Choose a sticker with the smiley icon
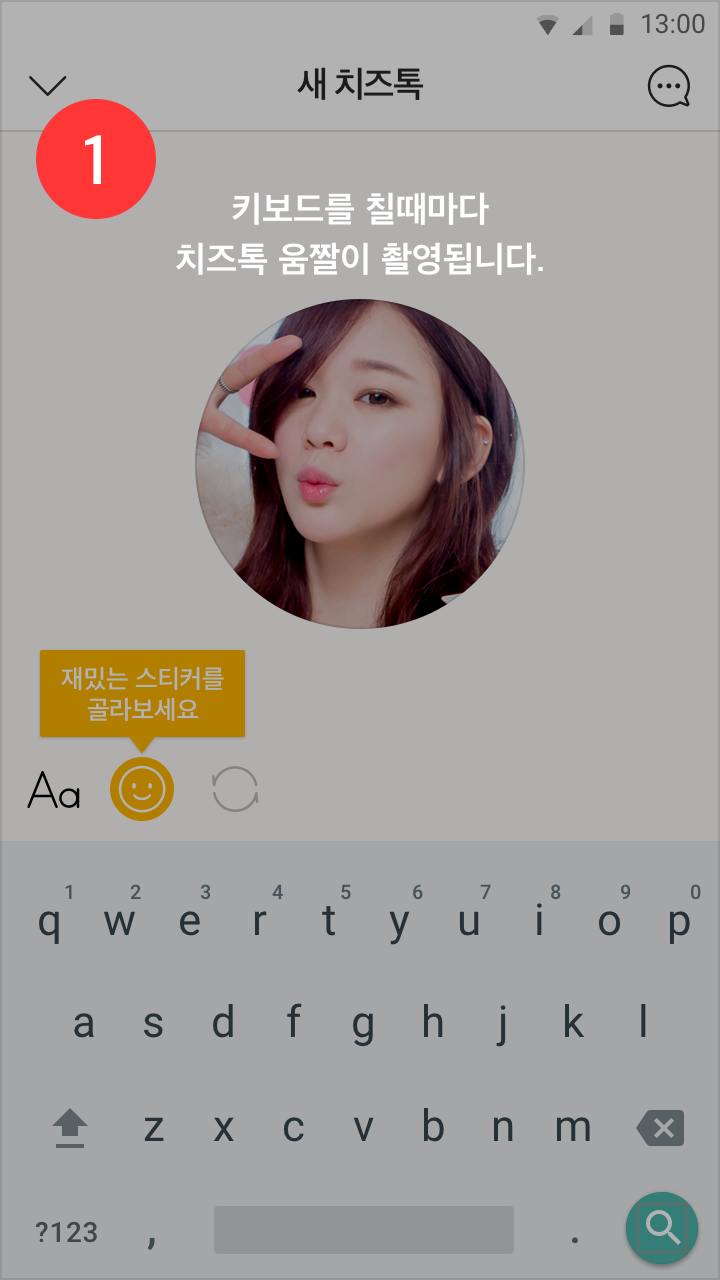This screenshot has height=1280, width=720. point(142,789)
